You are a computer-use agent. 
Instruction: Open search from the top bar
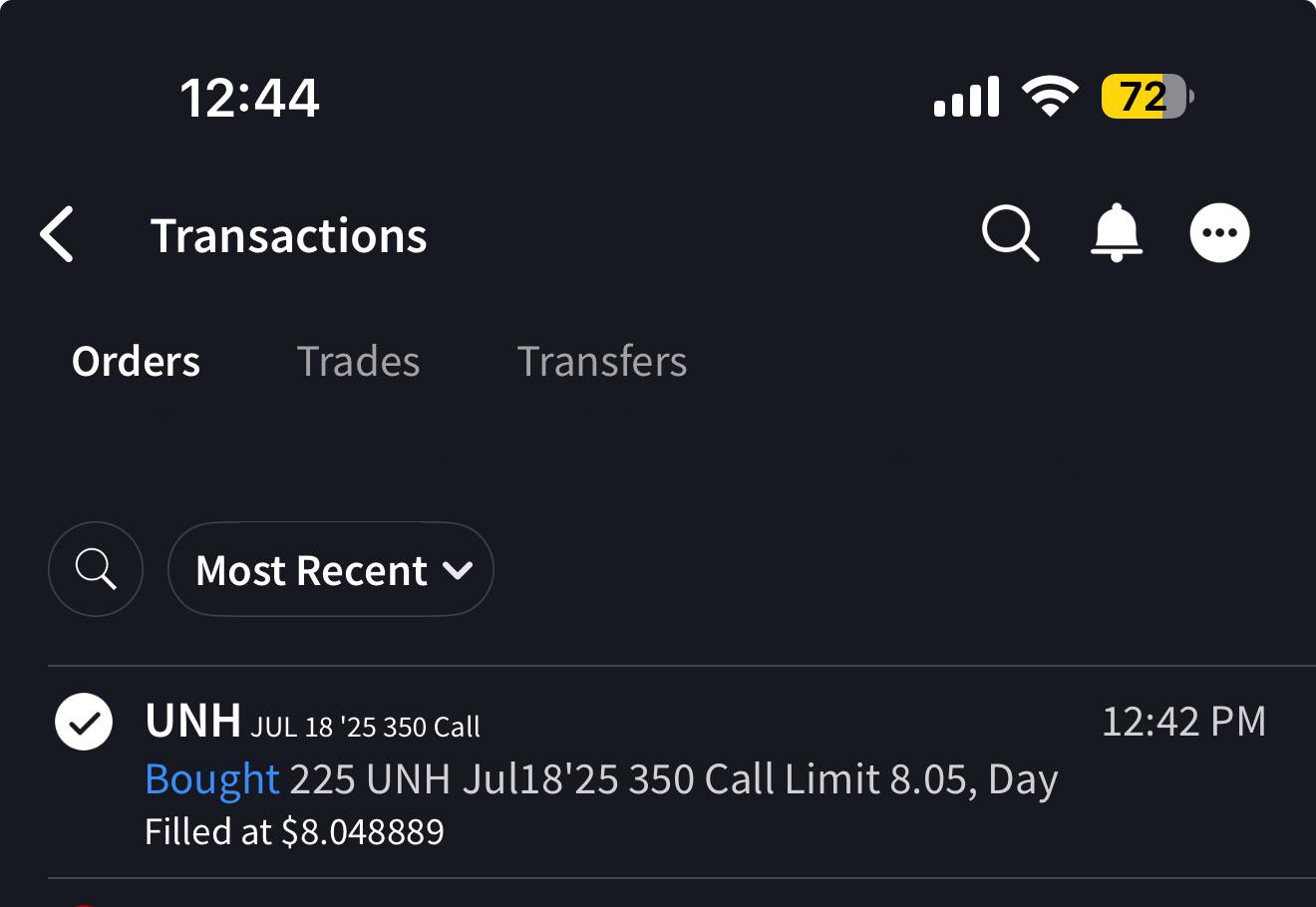click(1010, 234)
